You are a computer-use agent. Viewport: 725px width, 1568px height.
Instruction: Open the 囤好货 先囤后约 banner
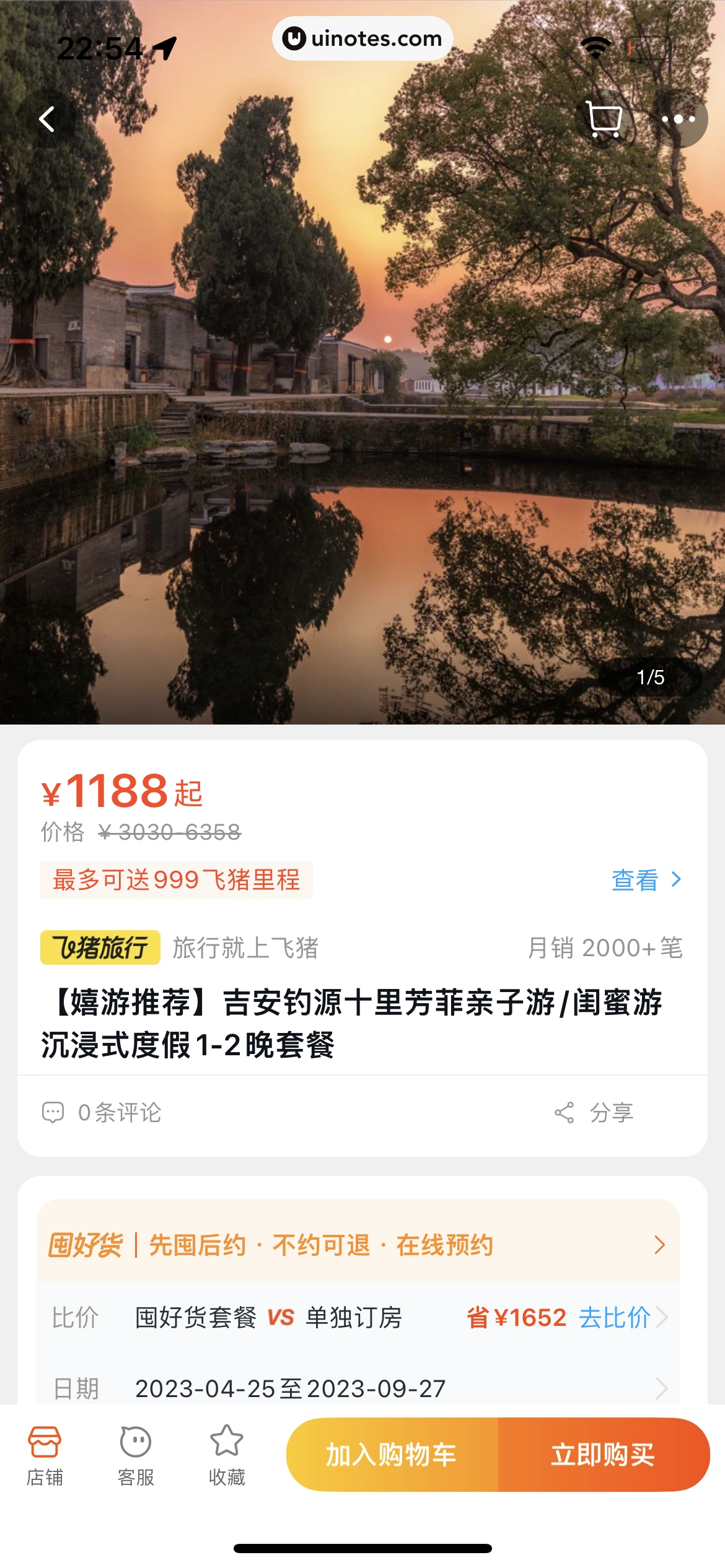point(358,1245)
